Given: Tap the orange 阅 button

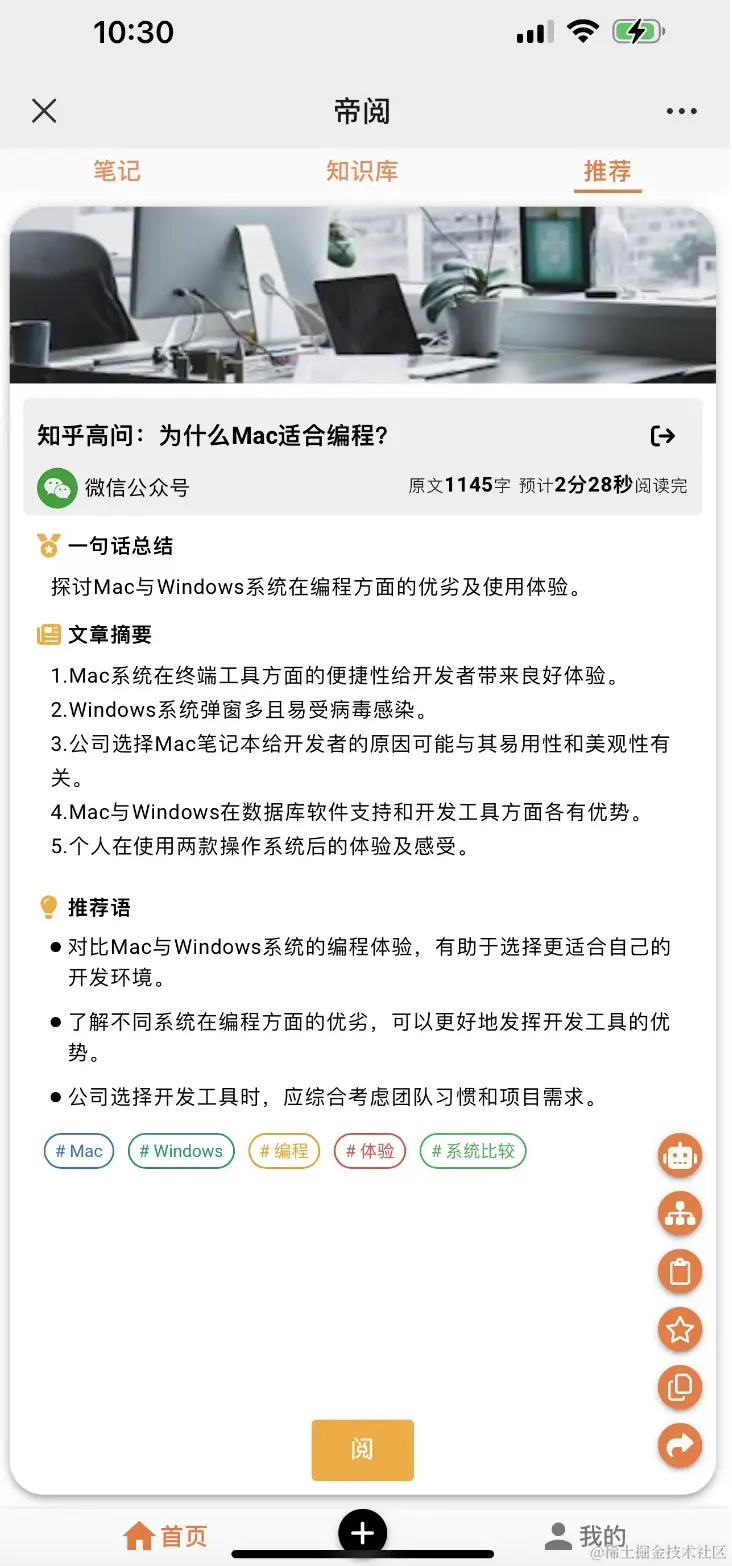Looking at the screenshot, I should tap(362, 1449).
